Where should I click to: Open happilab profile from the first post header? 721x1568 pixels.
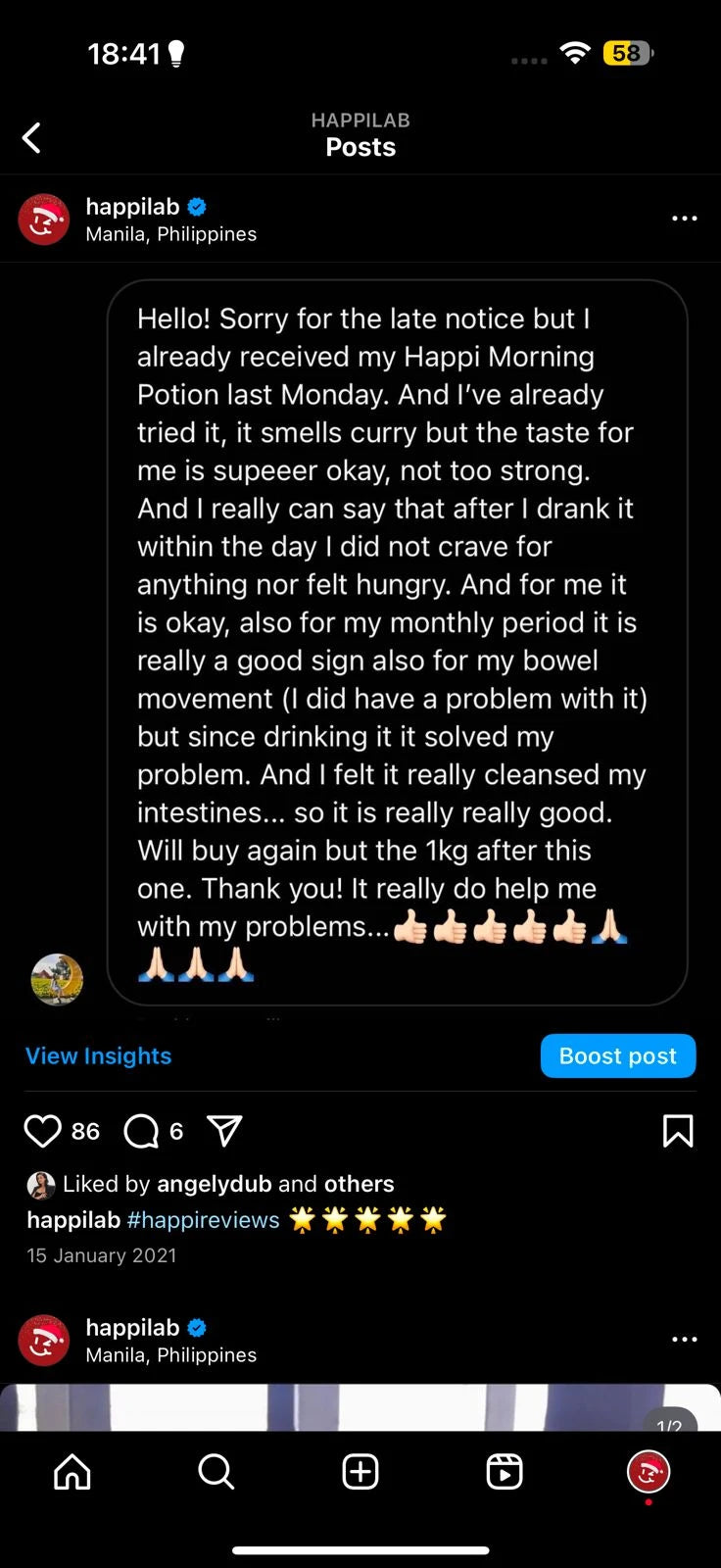[x=132, y=207]
